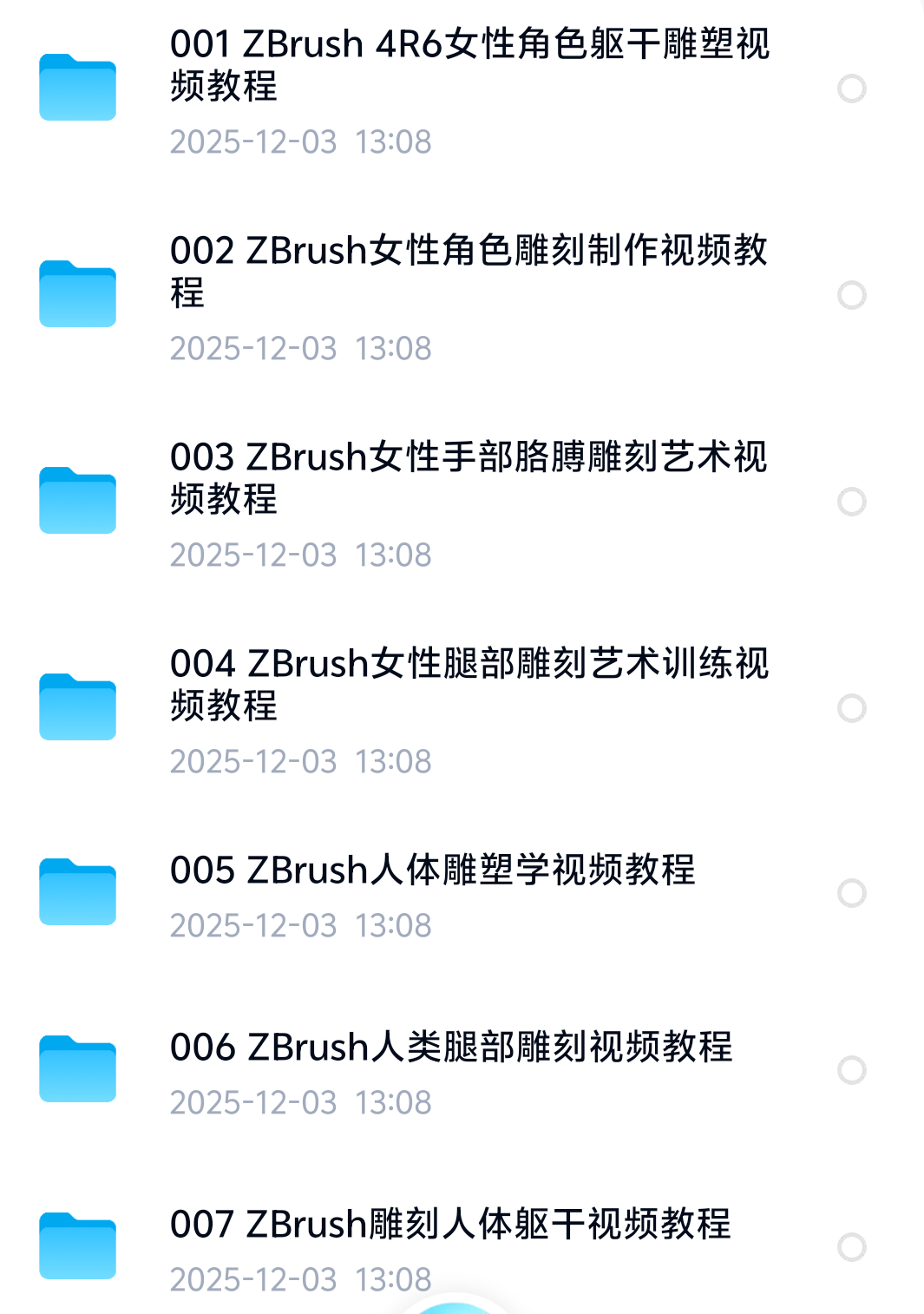Viewport: 924px width, 1314px height.
Task: Select the circle next to folder 005
Action: click(x=852, y=891)
